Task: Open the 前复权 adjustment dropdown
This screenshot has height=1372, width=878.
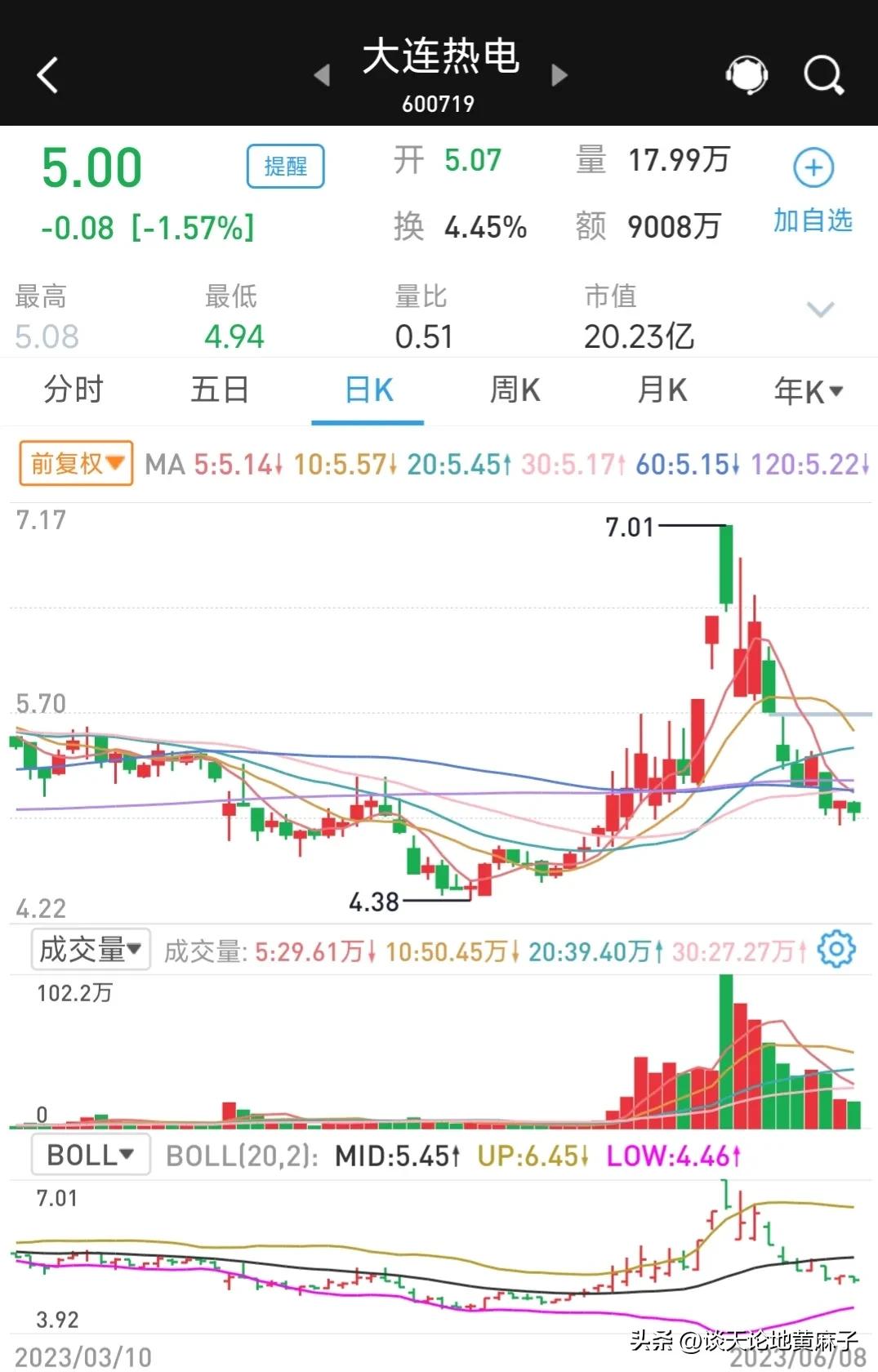Action: click(74, 462)
